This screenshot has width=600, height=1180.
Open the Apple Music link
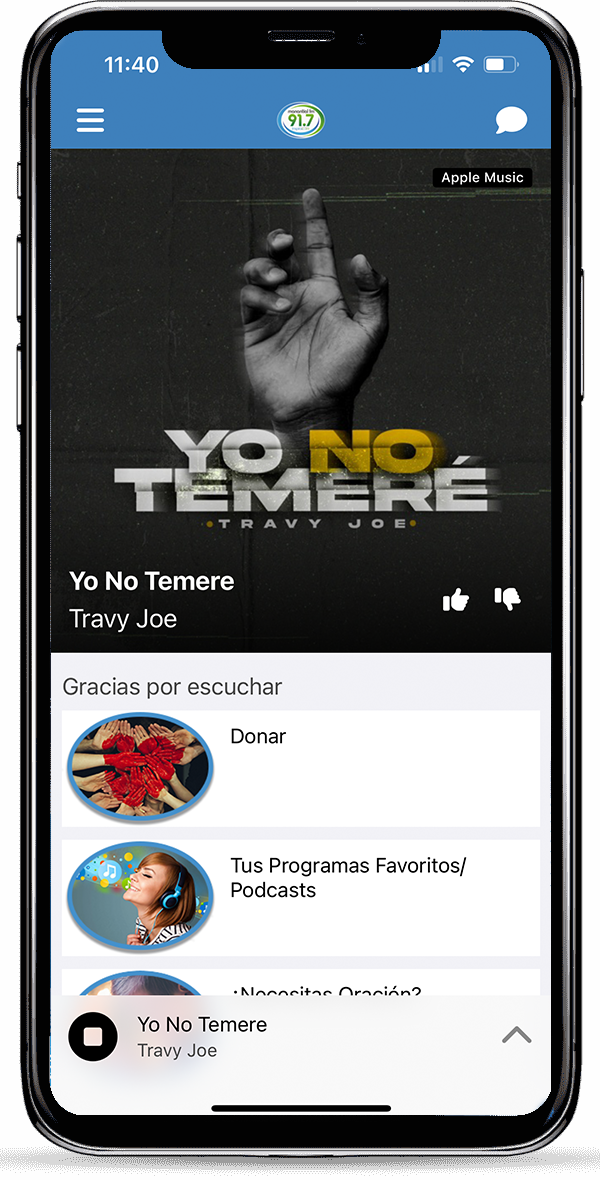point(482,178)
